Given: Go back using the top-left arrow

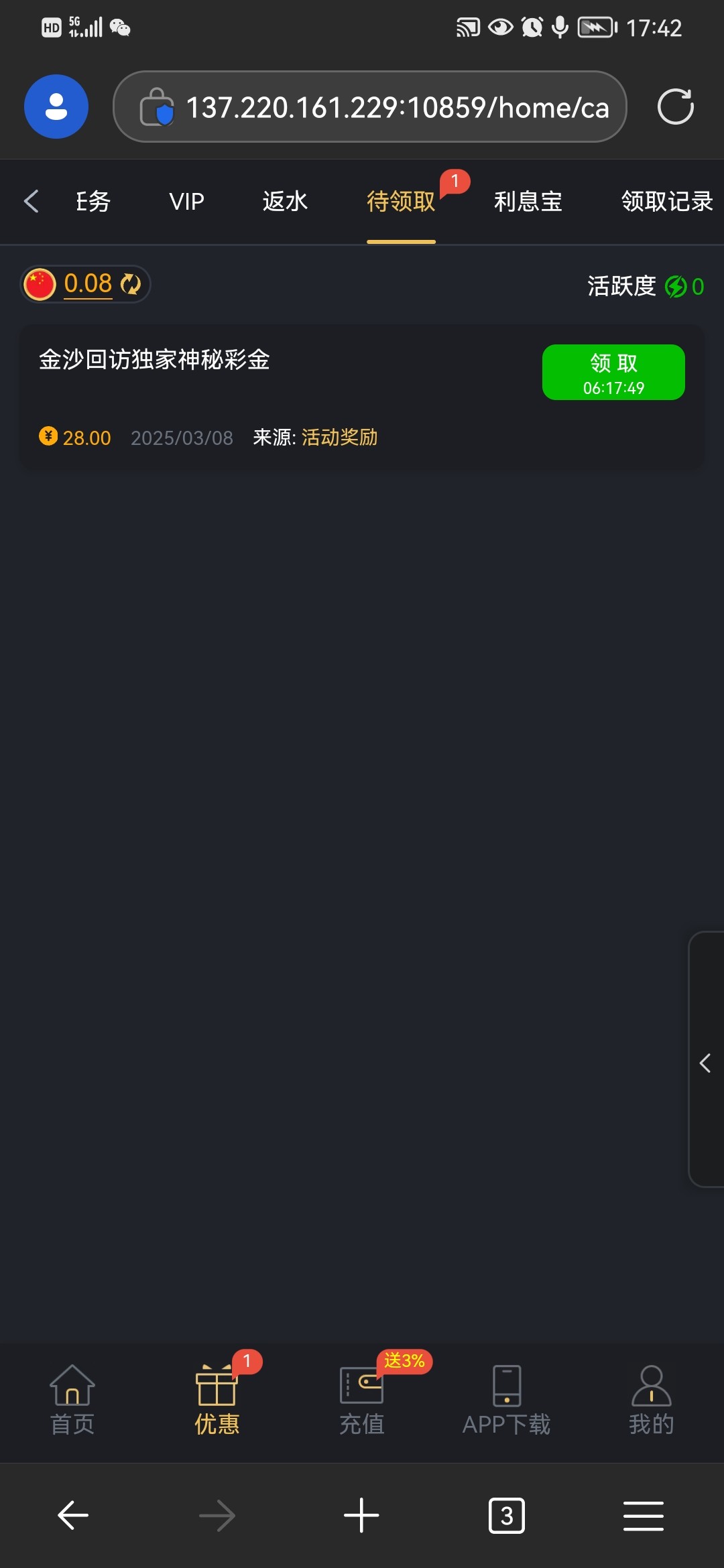Looking at the screenshot, I should tap(32, 201).
